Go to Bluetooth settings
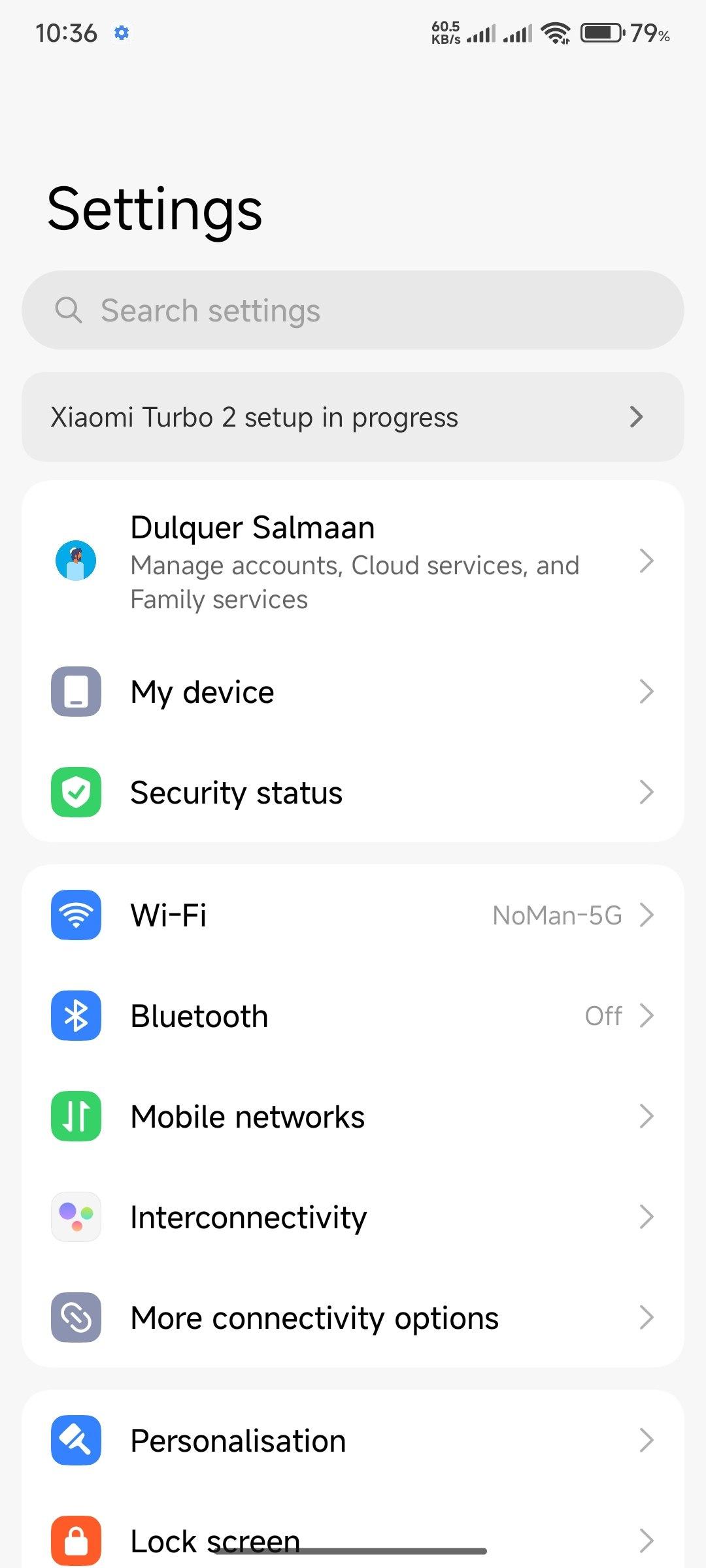This screenshot has width=706, height=1568. 353,1016
